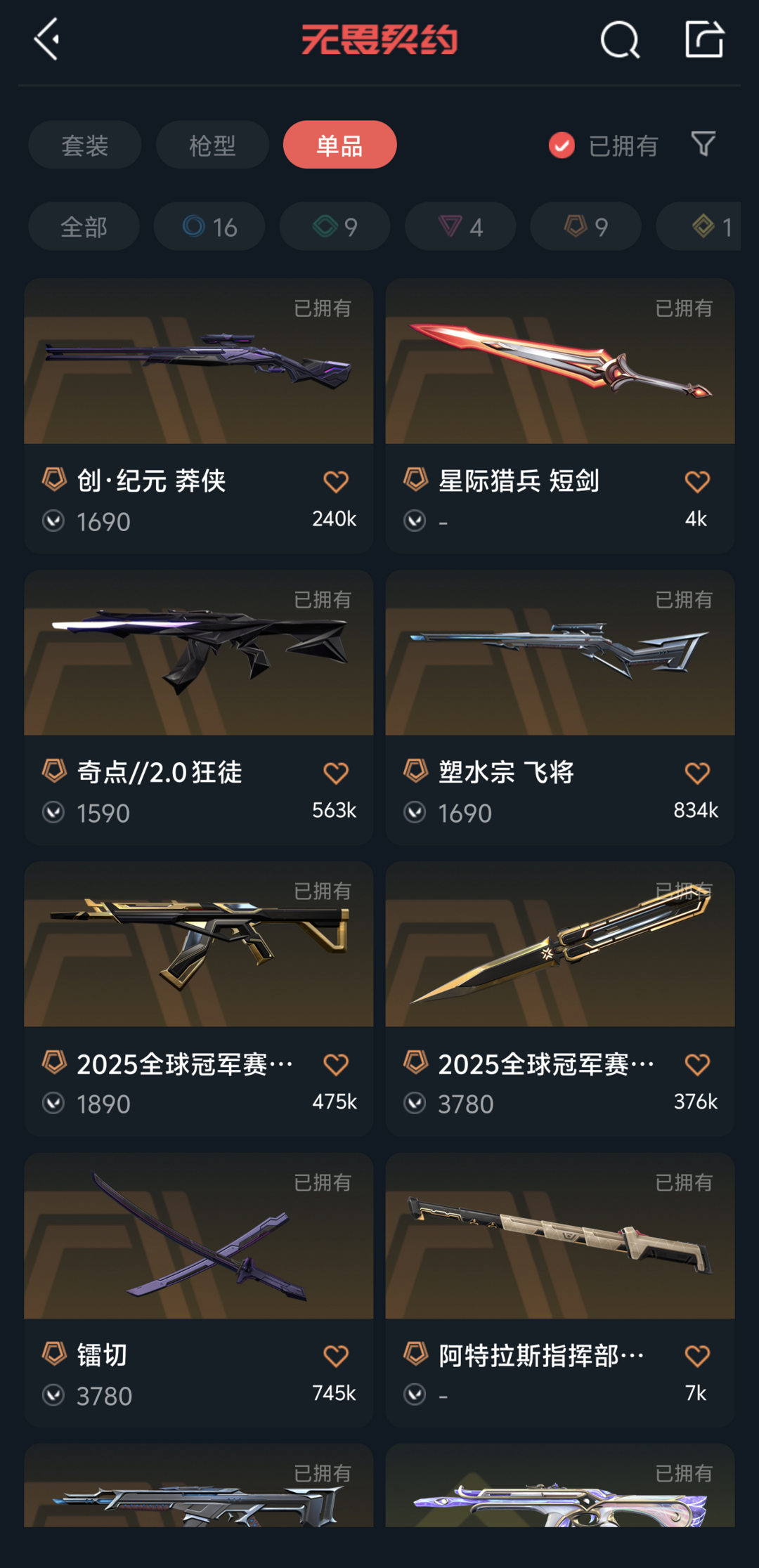
Task: Open the 2025全球冠军赛 card priced 1890
Action: (x=198, y=998)
